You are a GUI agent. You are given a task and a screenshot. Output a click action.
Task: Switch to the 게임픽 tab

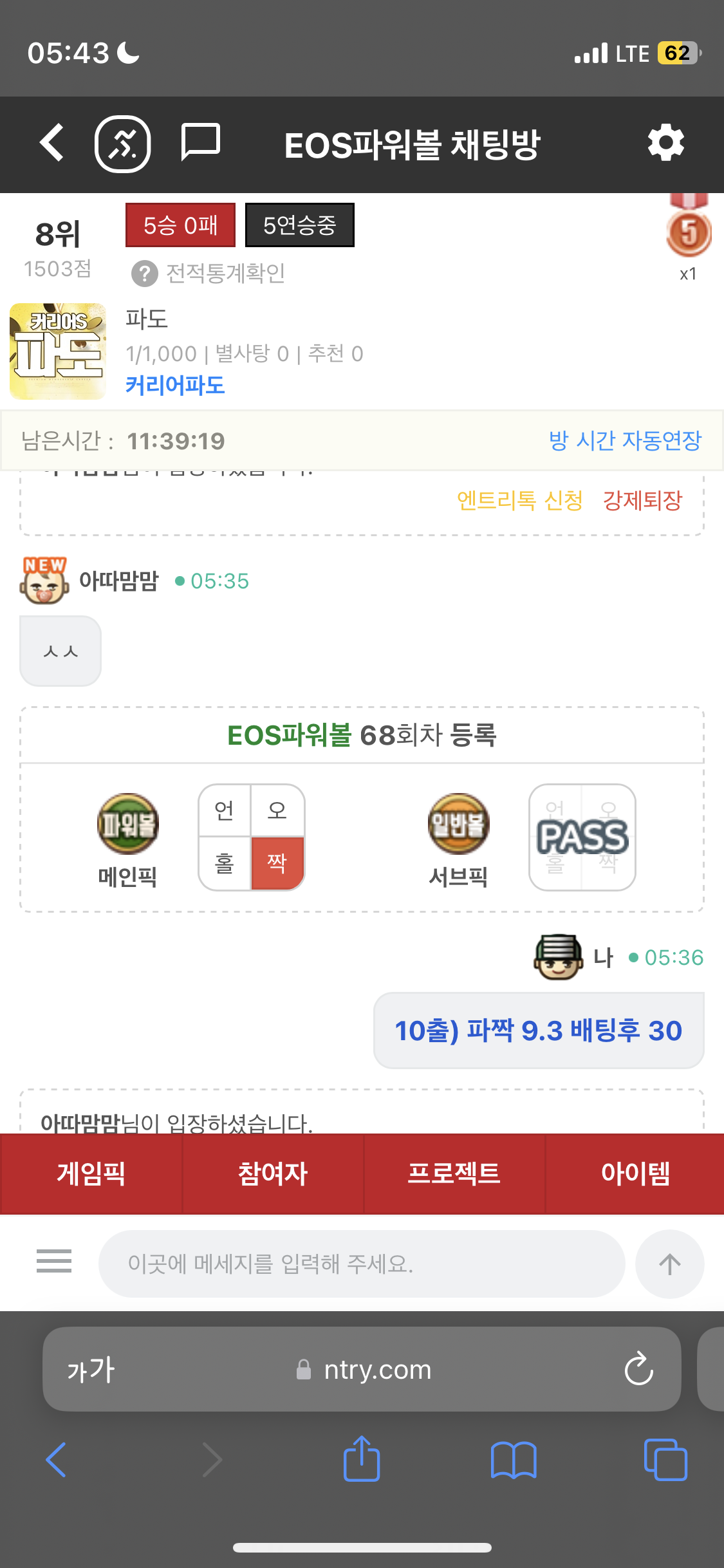[91, 1173]
